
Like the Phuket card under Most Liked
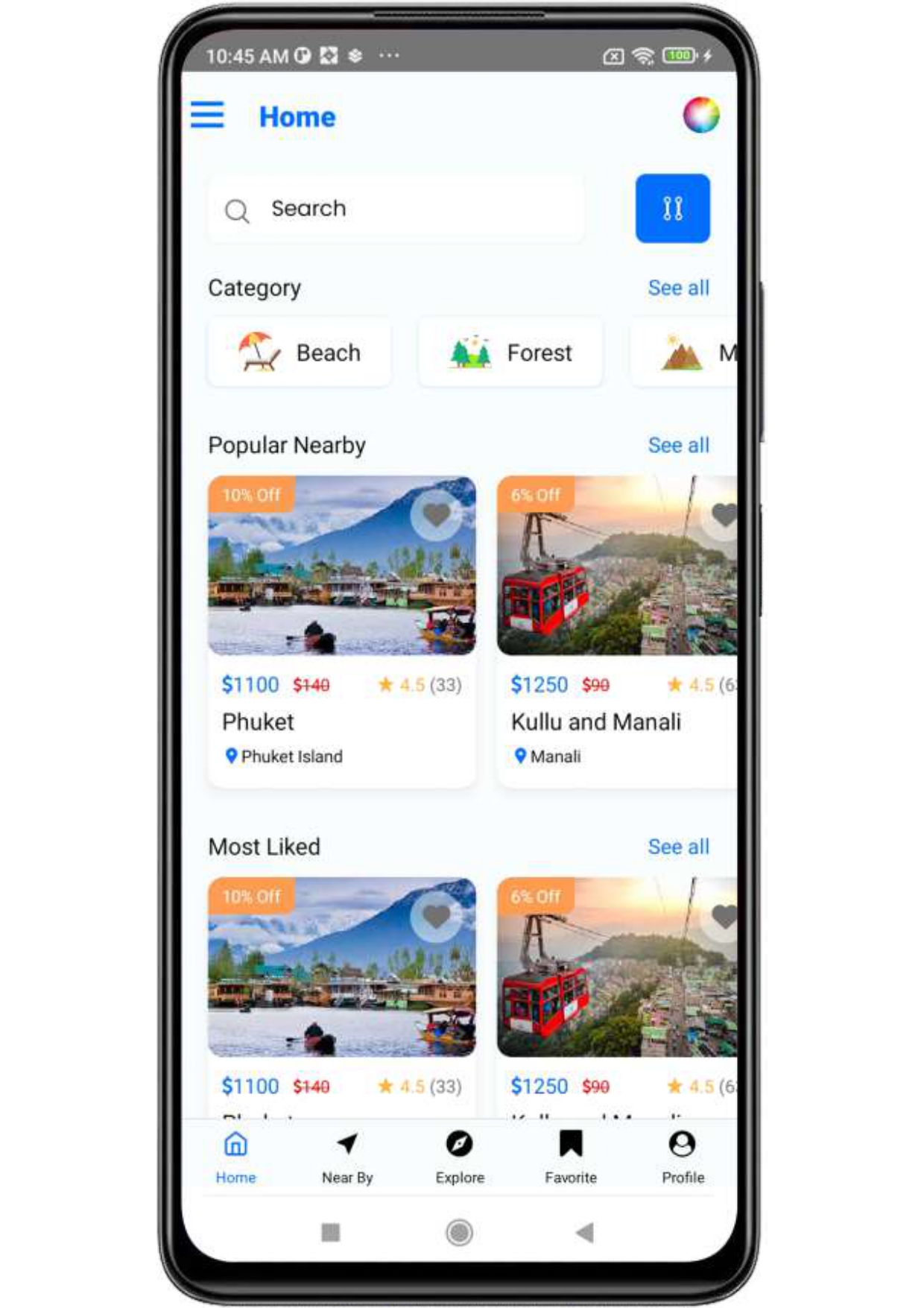pyautogui.click(x=436, y=916)
